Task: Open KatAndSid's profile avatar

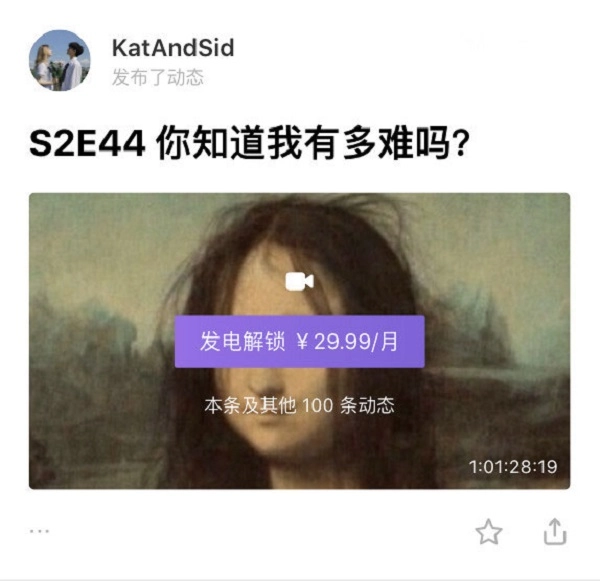Action: (59, 61)
